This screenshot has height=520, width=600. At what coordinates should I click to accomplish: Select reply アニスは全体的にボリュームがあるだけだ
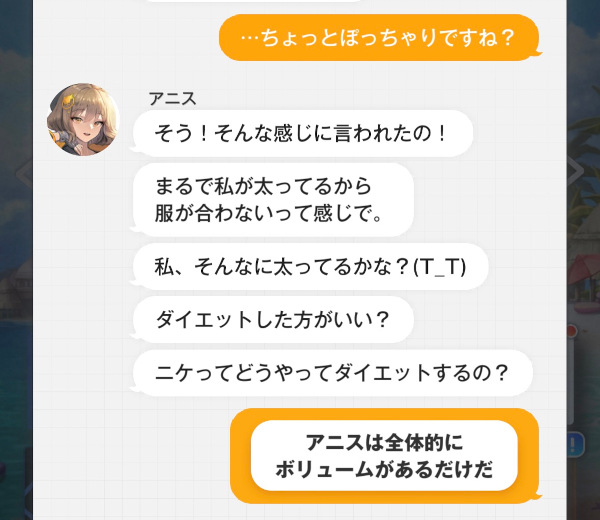coord(384,455)
